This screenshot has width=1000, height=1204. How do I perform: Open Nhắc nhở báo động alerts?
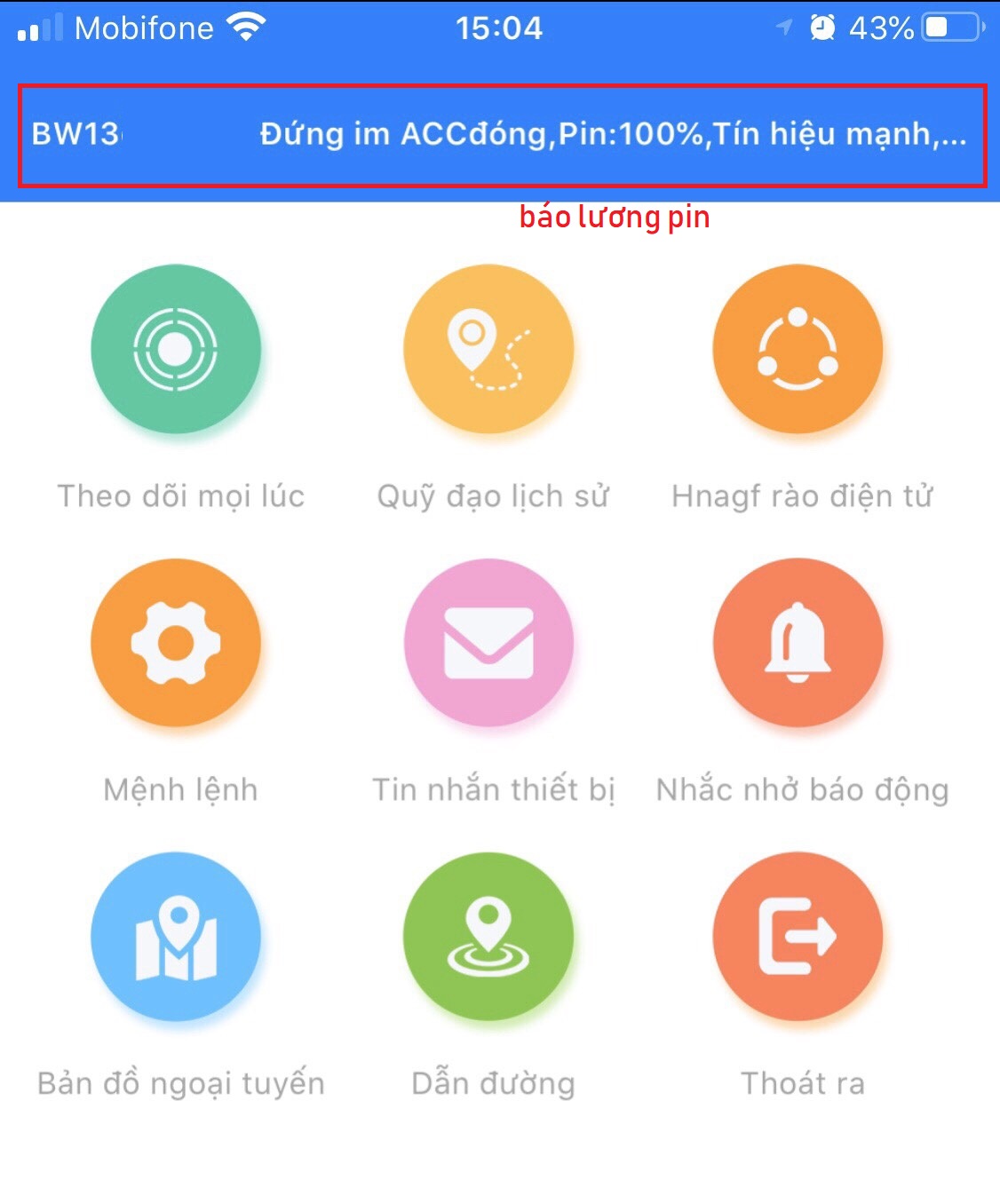798,643
